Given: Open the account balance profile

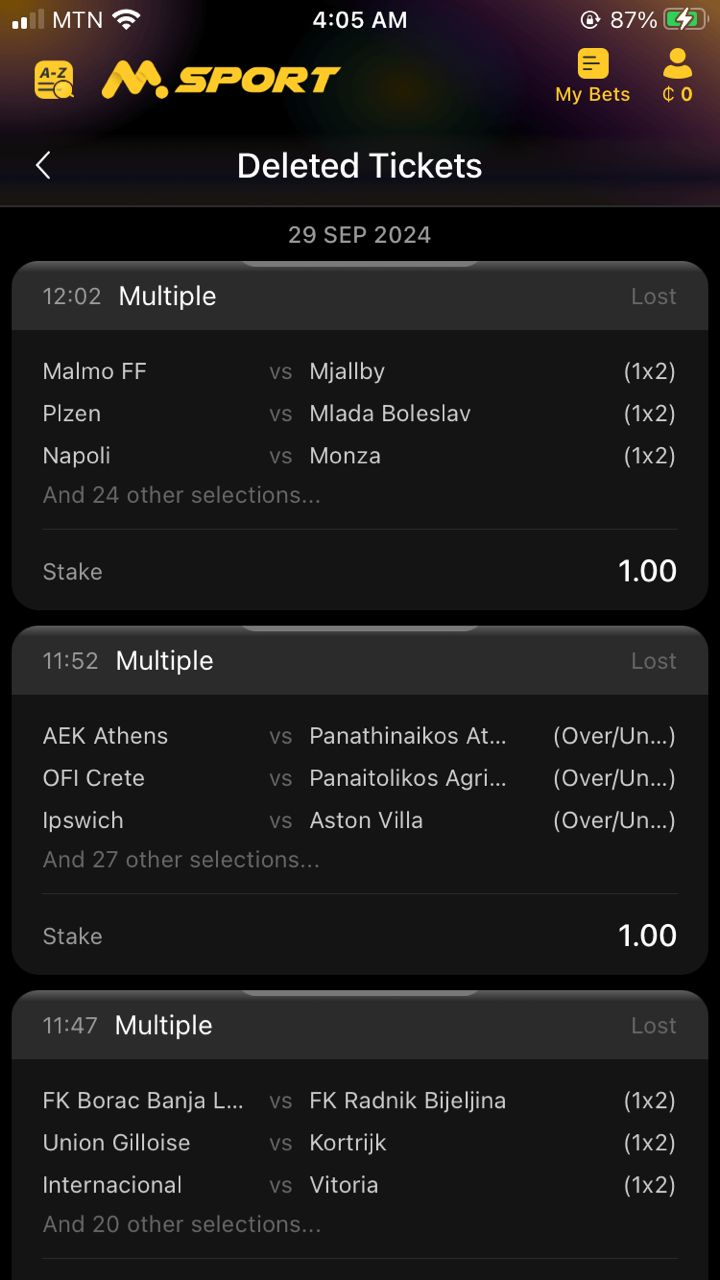Looking at the screenshot, I should tap(677, 77).
